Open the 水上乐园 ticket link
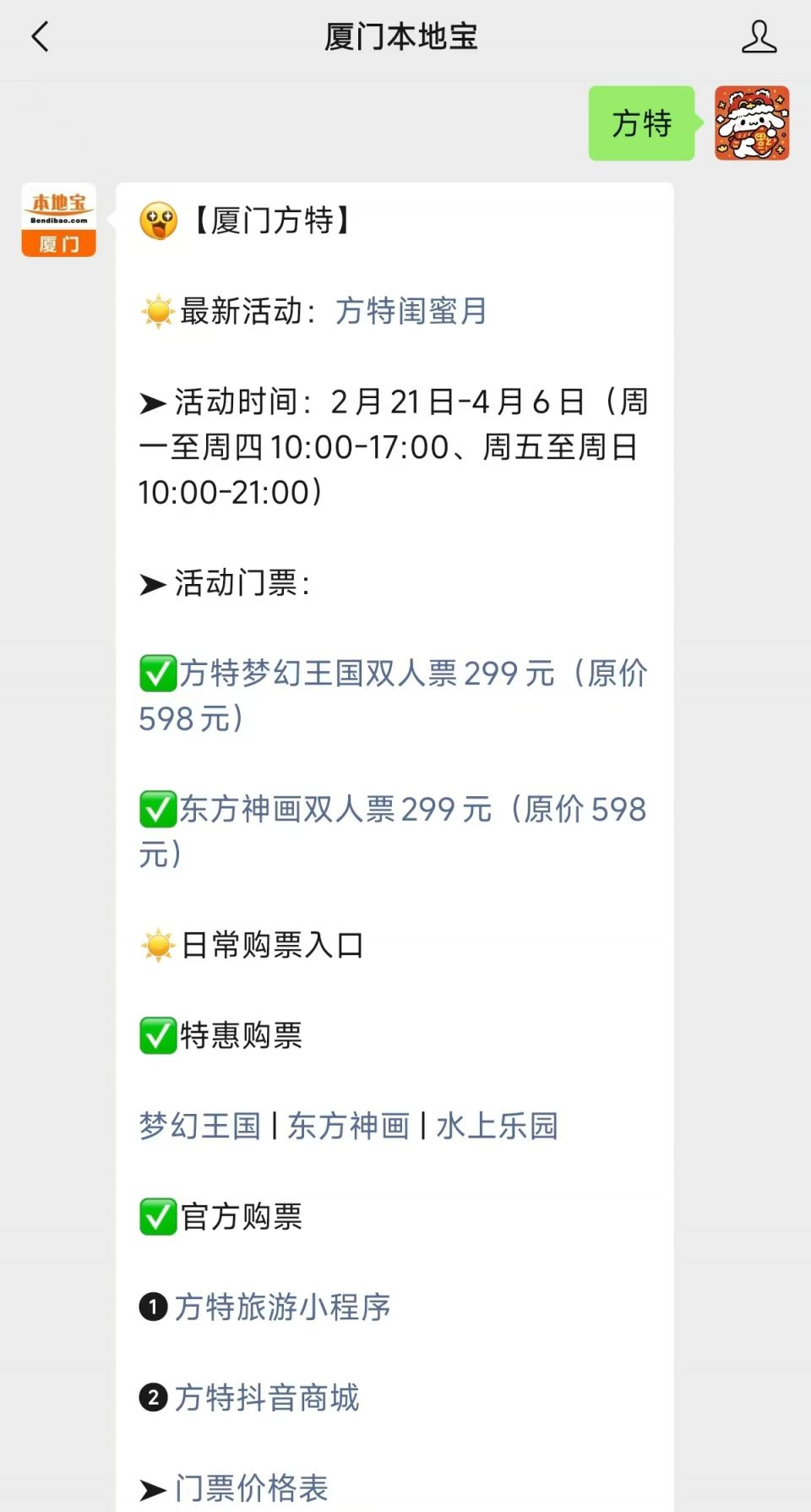Viewport: 811px width, 1512px height. 497,1125
